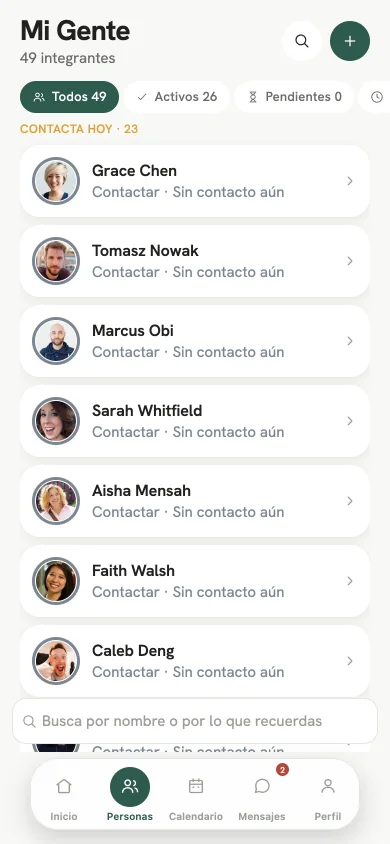390x844 pixels.
Task: Open Sarah Whitfield's row
Action: coord(195,421)
